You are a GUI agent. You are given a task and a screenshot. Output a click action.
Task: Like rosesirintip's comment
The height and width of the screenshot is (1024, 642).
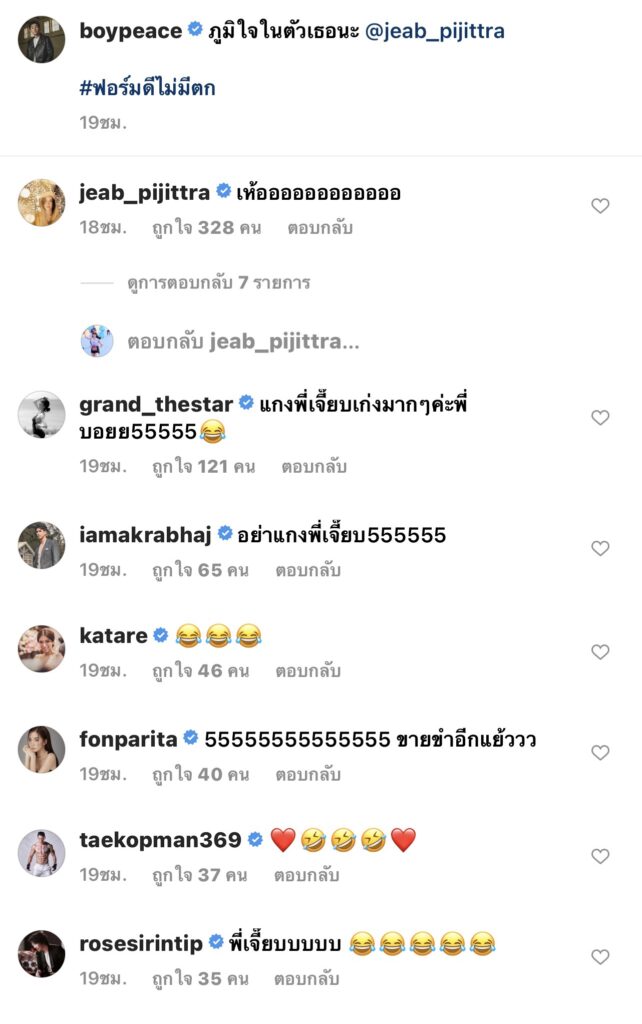pos(600,958)
